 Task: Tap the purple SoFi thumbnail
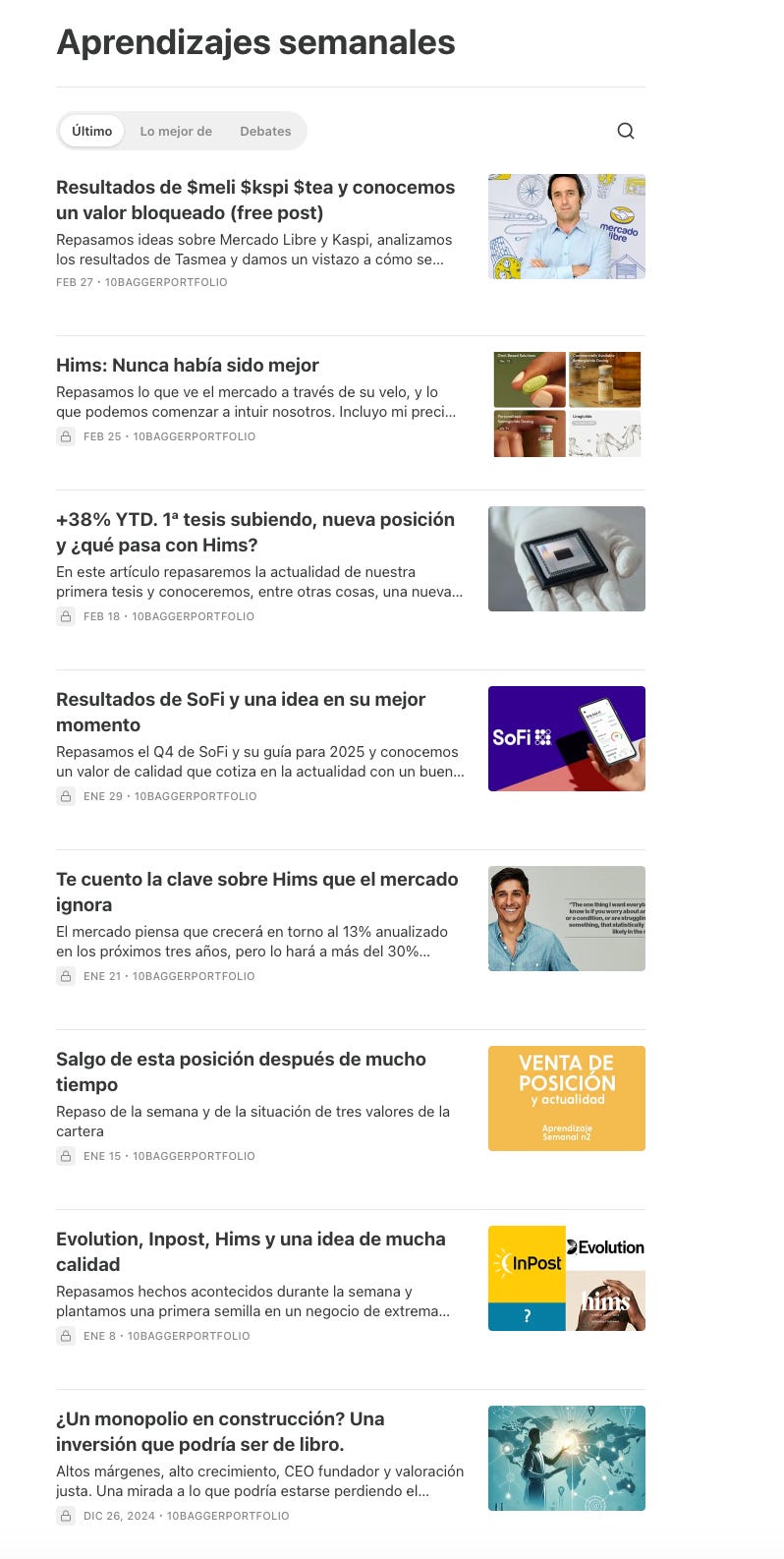click(567, 738)
